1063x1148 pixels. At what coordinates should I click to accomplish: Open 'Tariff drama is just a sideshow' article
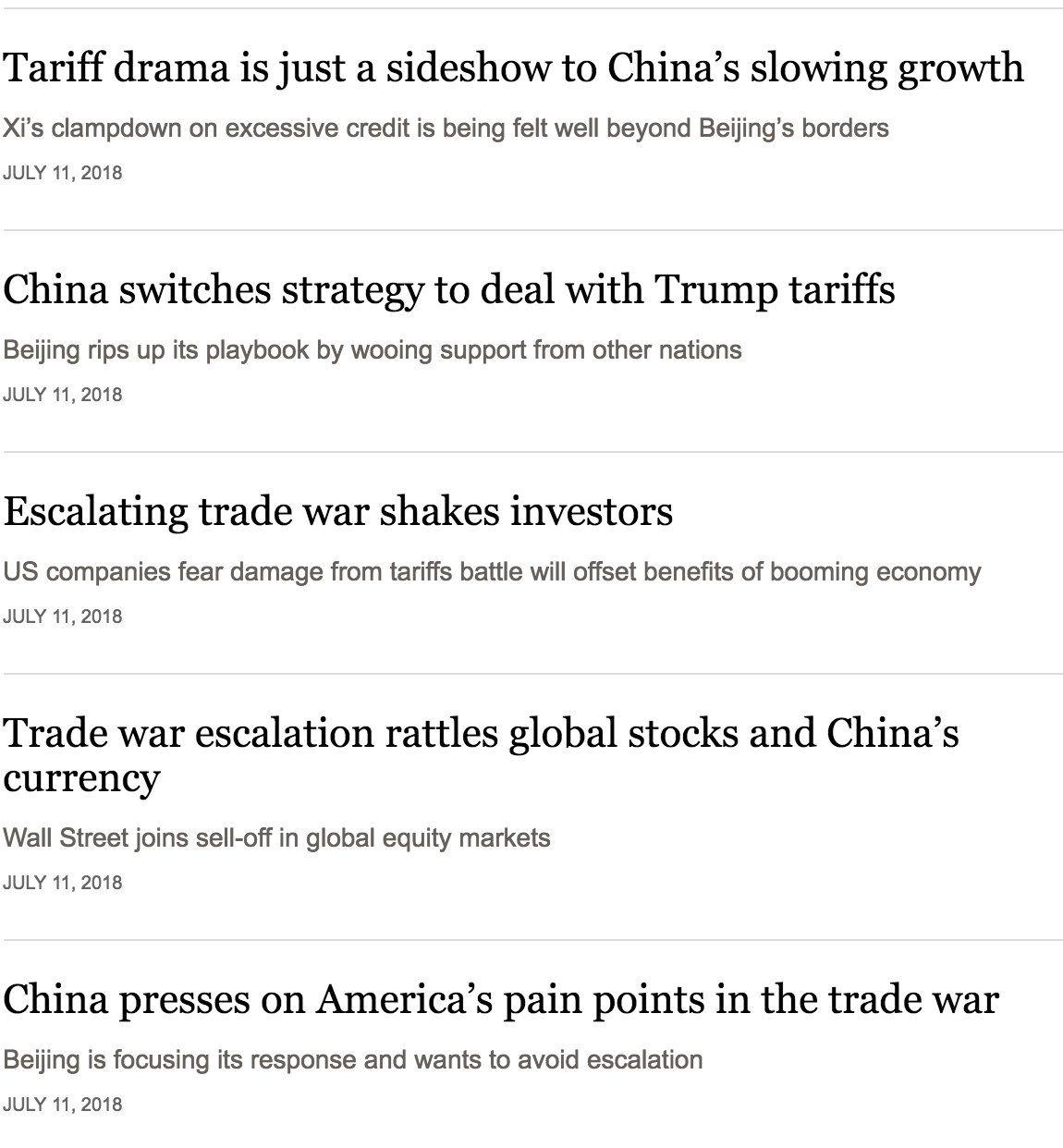pyautogui.click(x=513, y=68)
